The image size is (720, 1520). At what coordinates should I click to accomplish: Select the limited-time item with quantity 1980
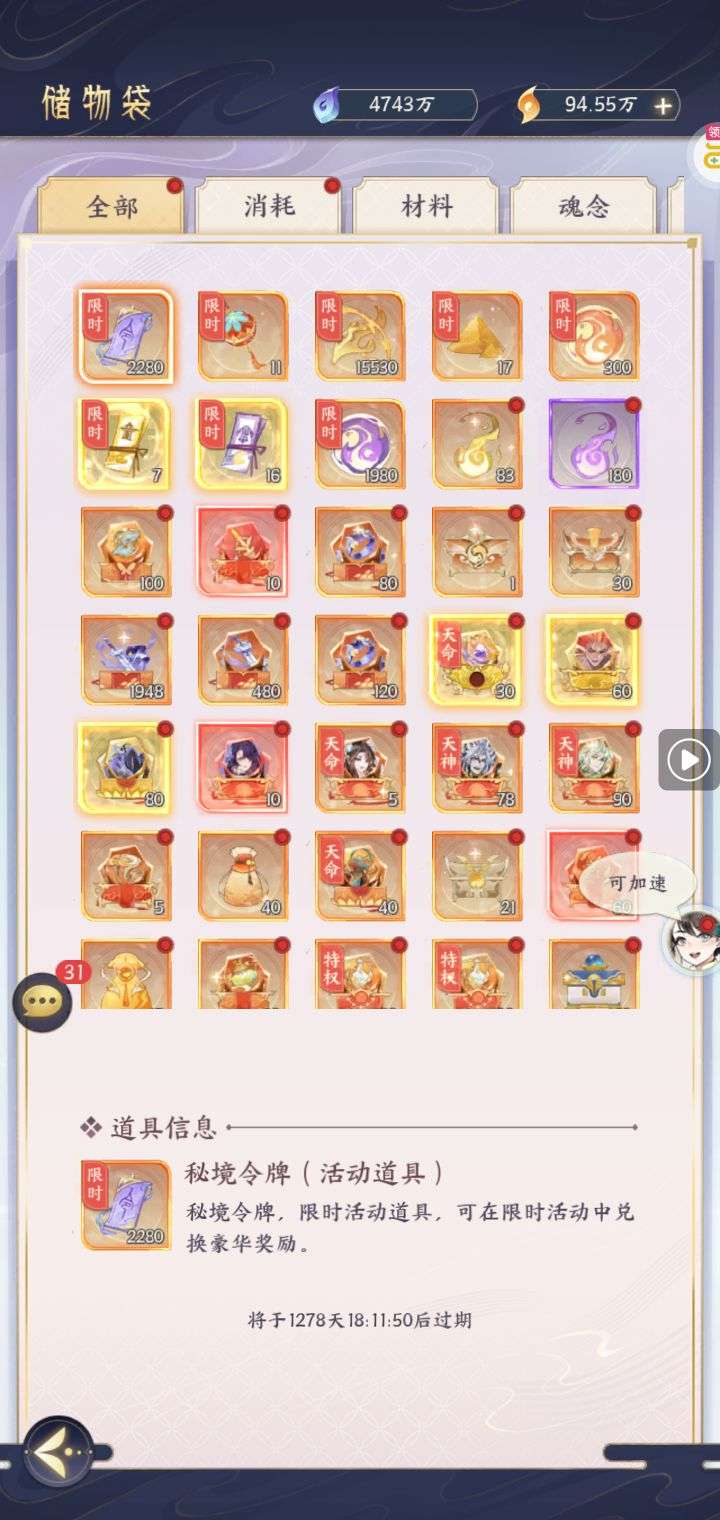(360, 444)
